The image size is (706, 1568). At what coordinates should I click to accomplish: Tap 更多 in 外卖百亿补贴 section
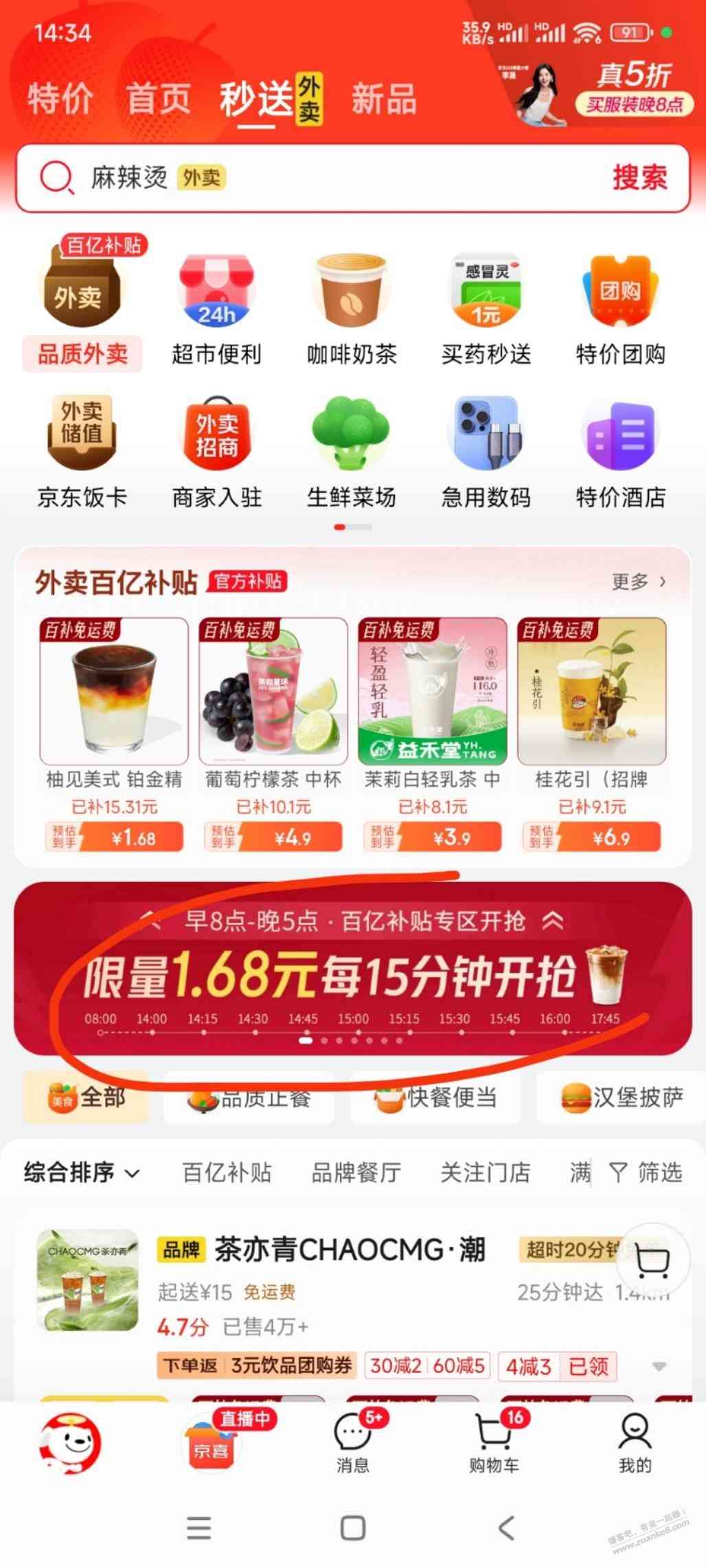638,582
